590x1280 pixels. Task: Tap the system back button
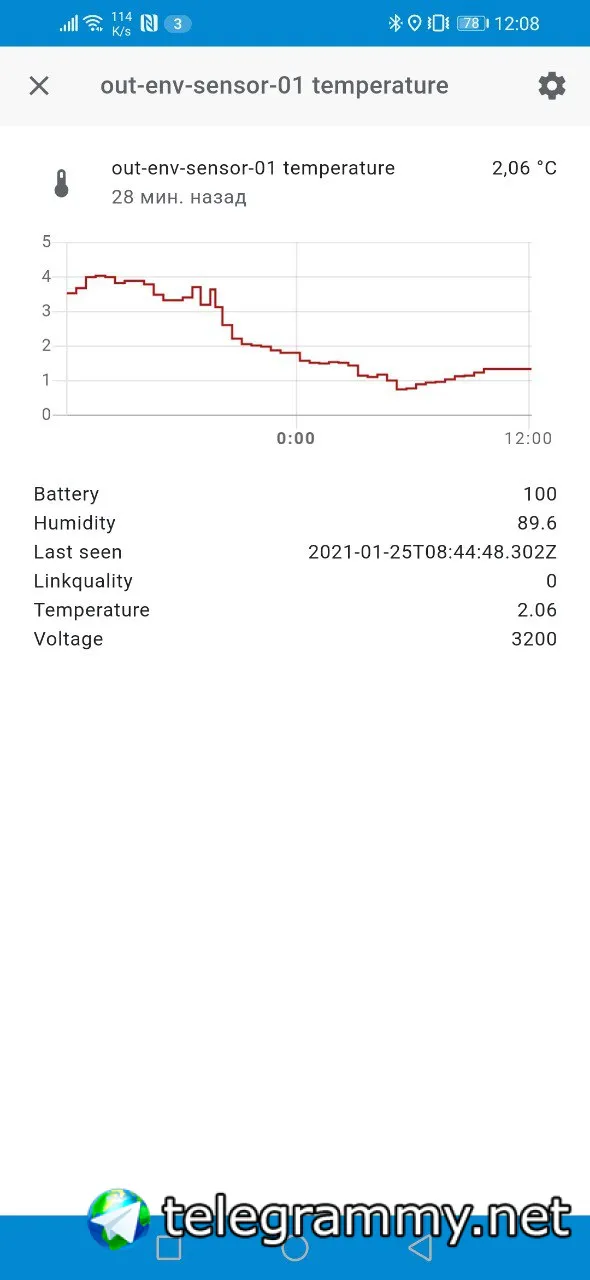(420, 1247)
